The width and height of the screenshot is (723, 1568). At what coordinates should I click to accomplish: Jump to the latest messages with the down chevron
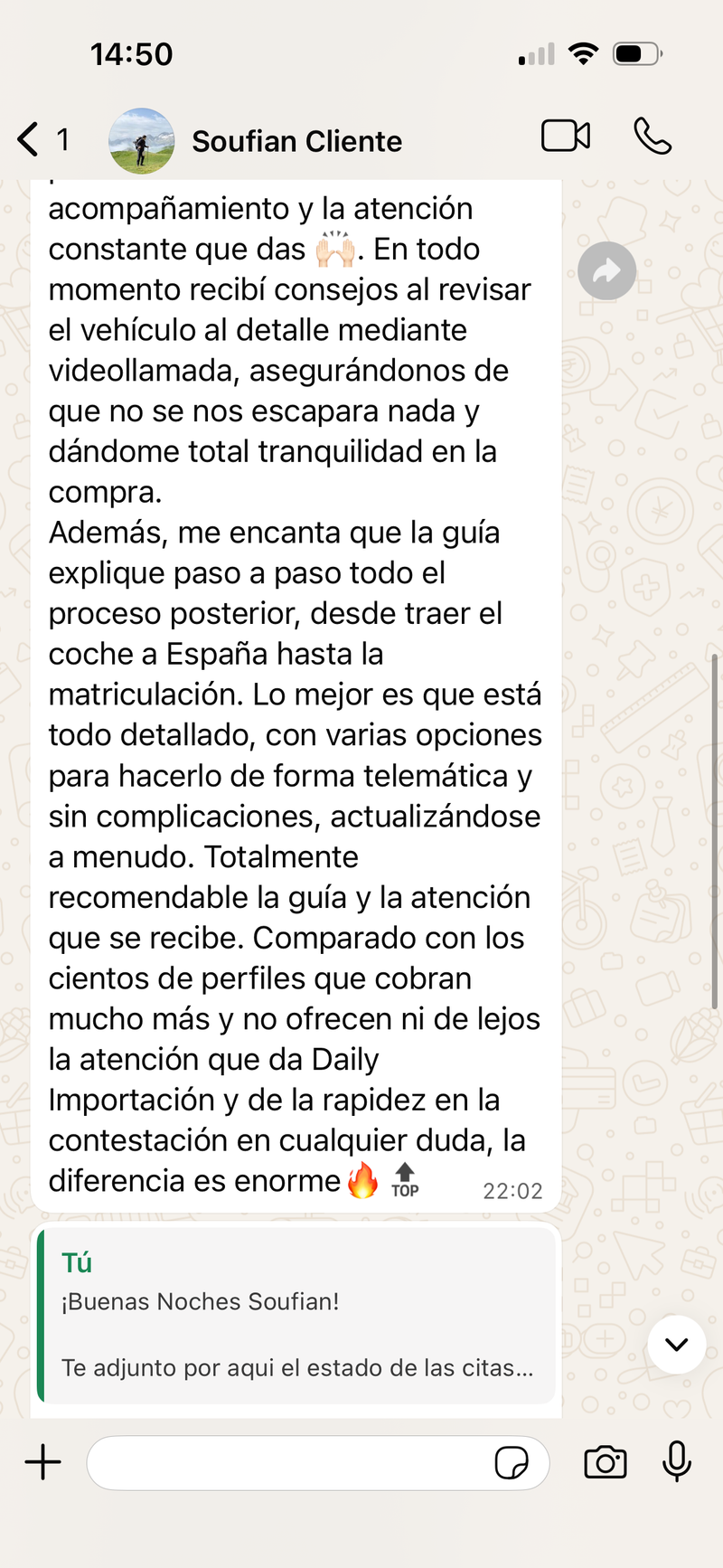(676, 1345)
